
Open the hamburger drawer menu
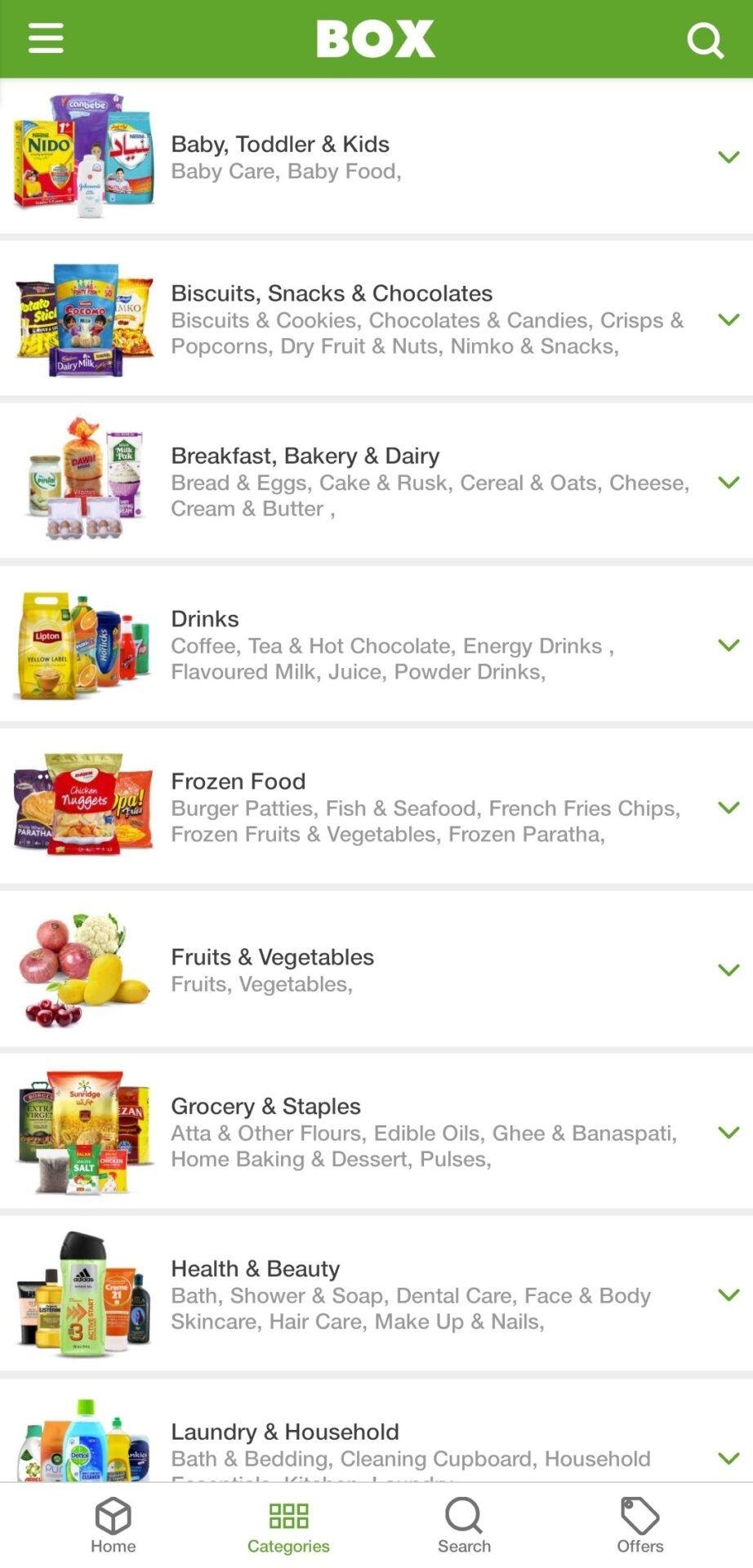click(46, 38)
